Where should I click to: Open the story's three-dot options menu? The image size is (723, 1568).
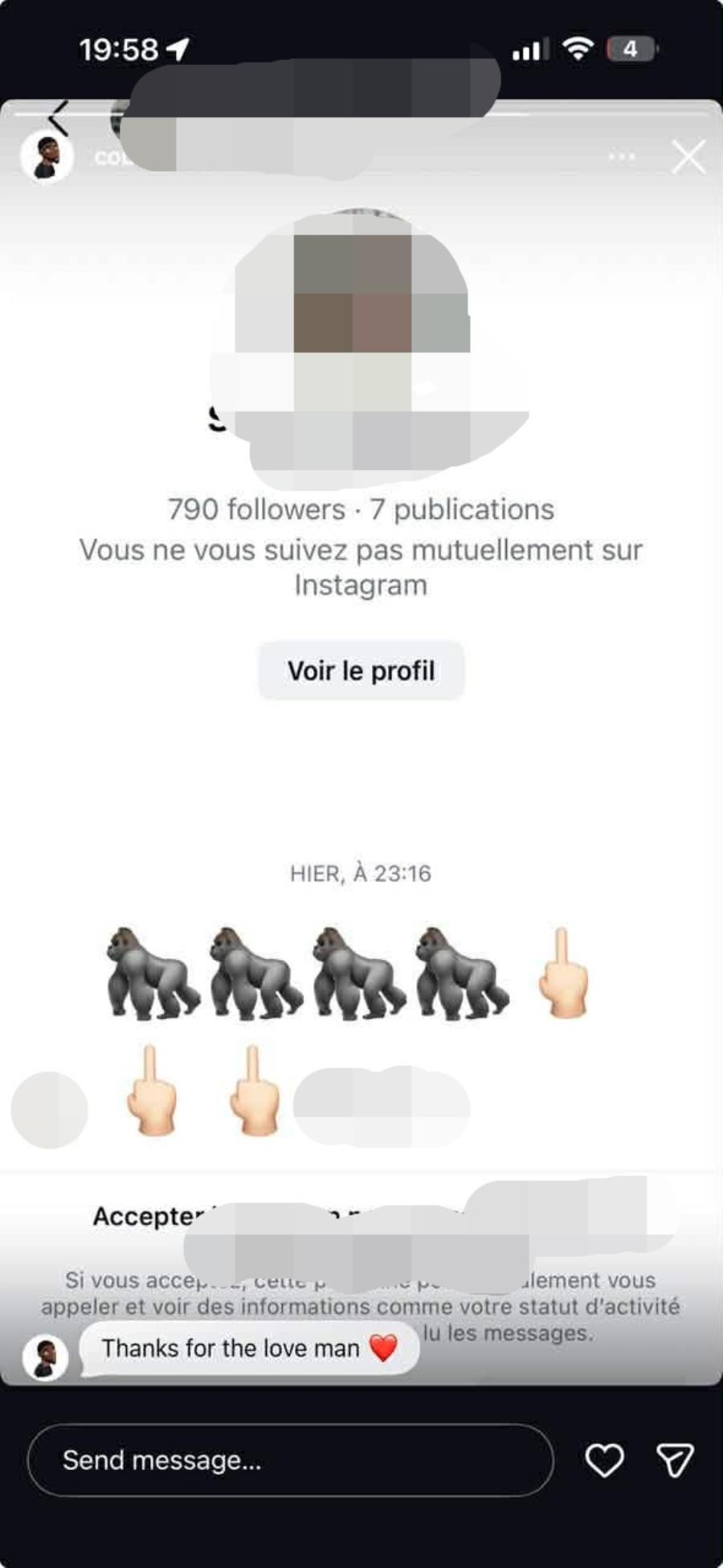click(x=622, y=157)
